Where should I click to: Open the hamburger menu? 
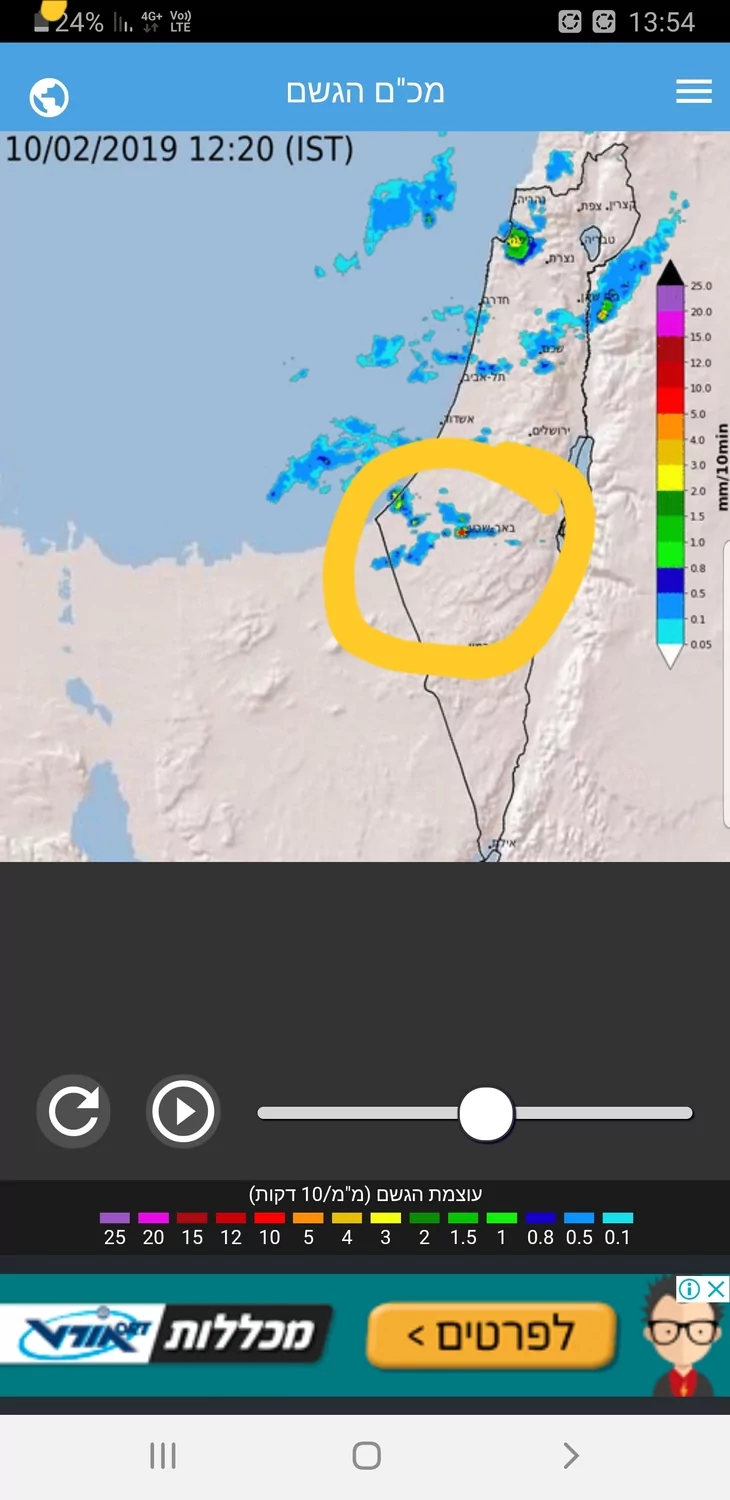coord(693,92)
